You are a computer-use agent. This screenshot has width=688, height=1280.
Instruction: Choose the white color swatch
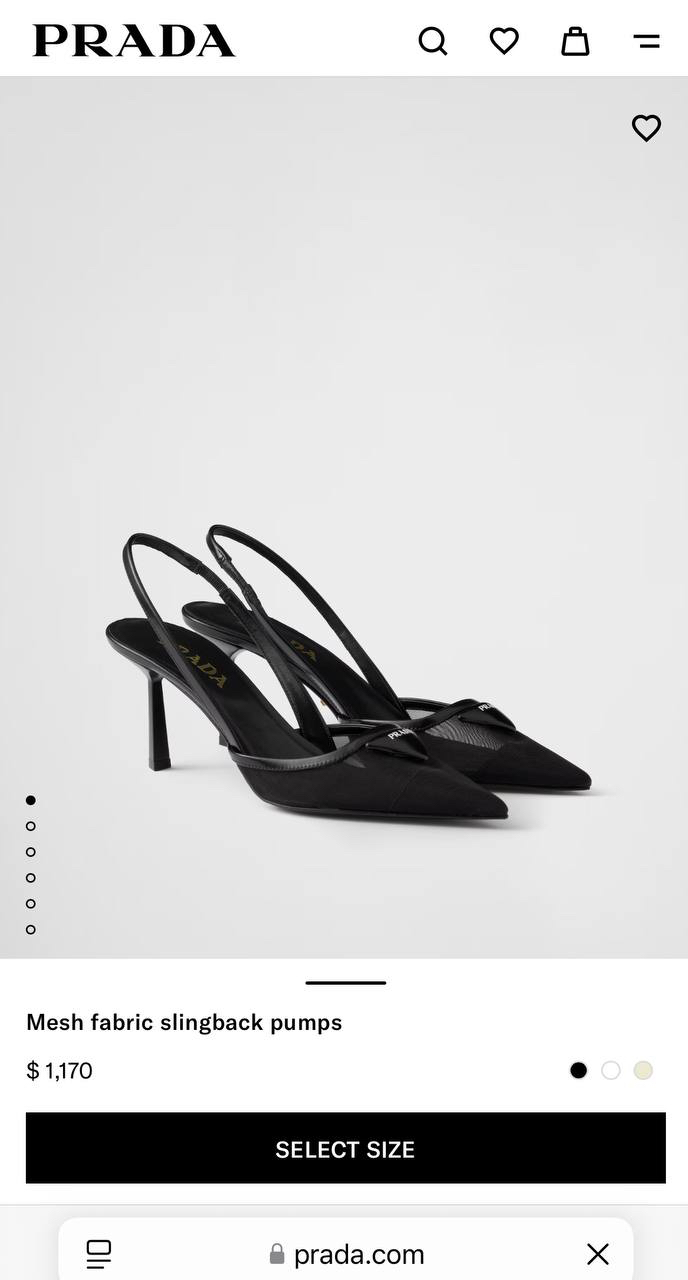611,1071
